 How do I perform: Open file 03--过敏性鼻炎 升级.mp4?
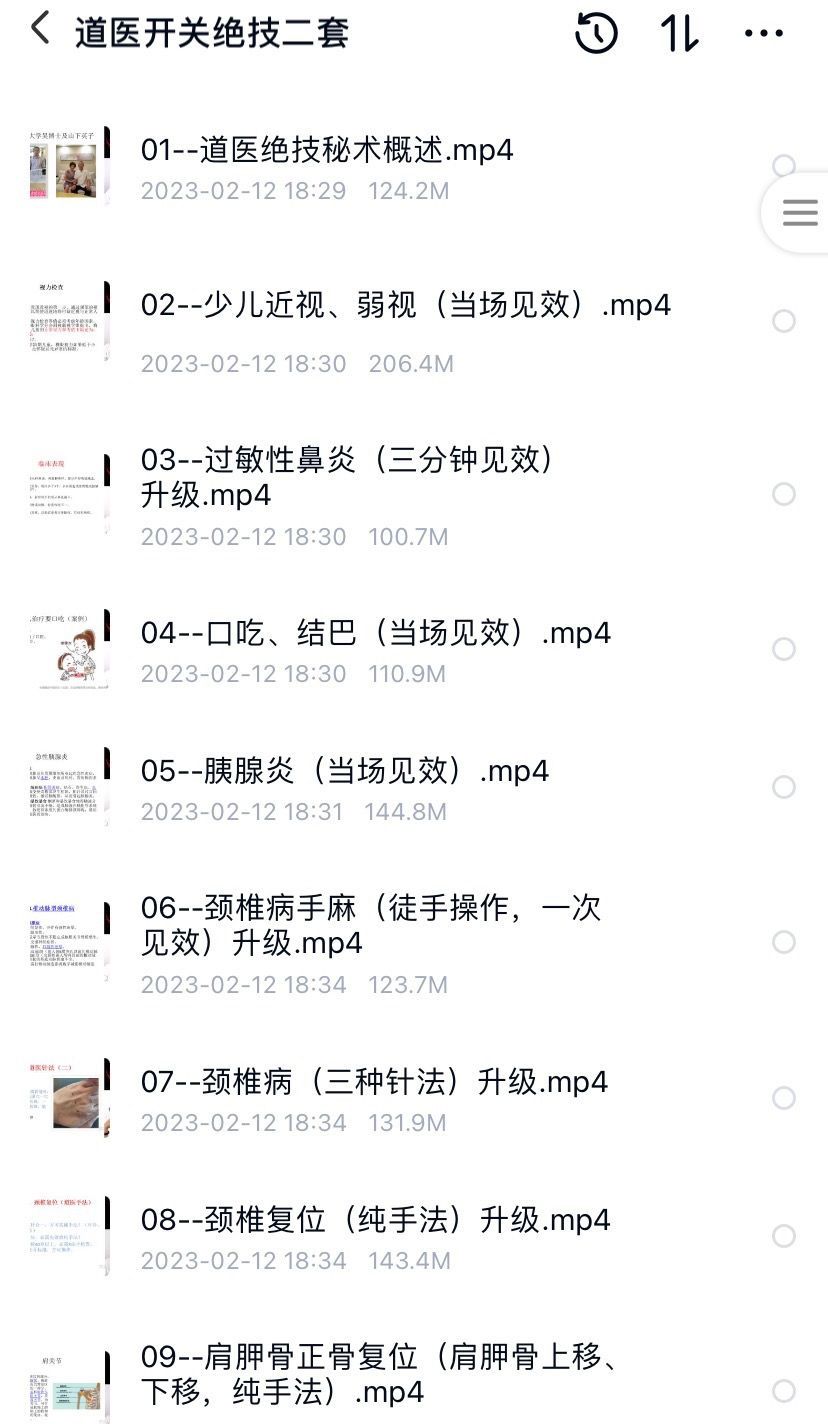(x=347, y=477)
